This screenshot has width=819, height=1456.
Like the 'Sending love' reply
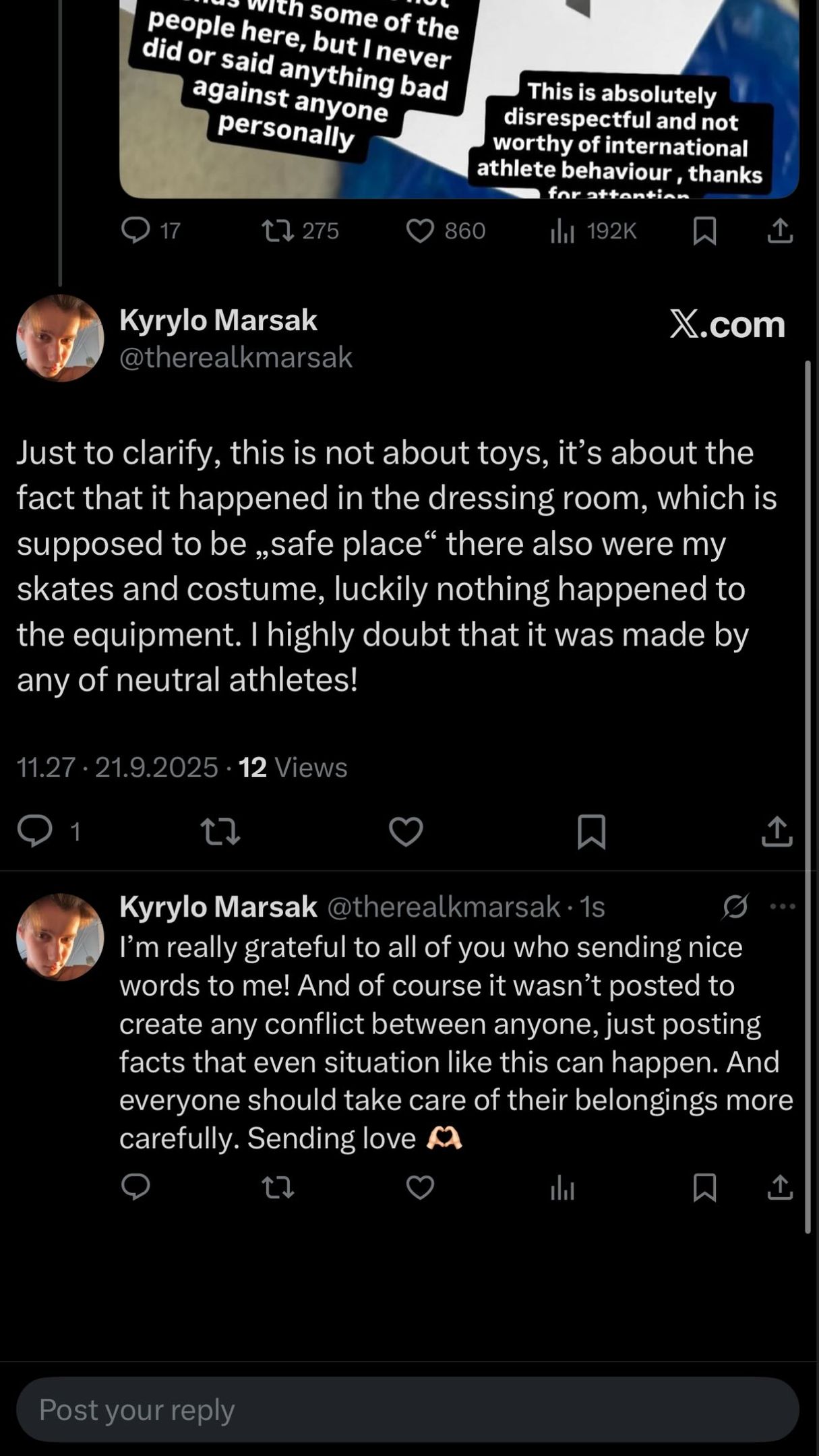click(420, 1187)
